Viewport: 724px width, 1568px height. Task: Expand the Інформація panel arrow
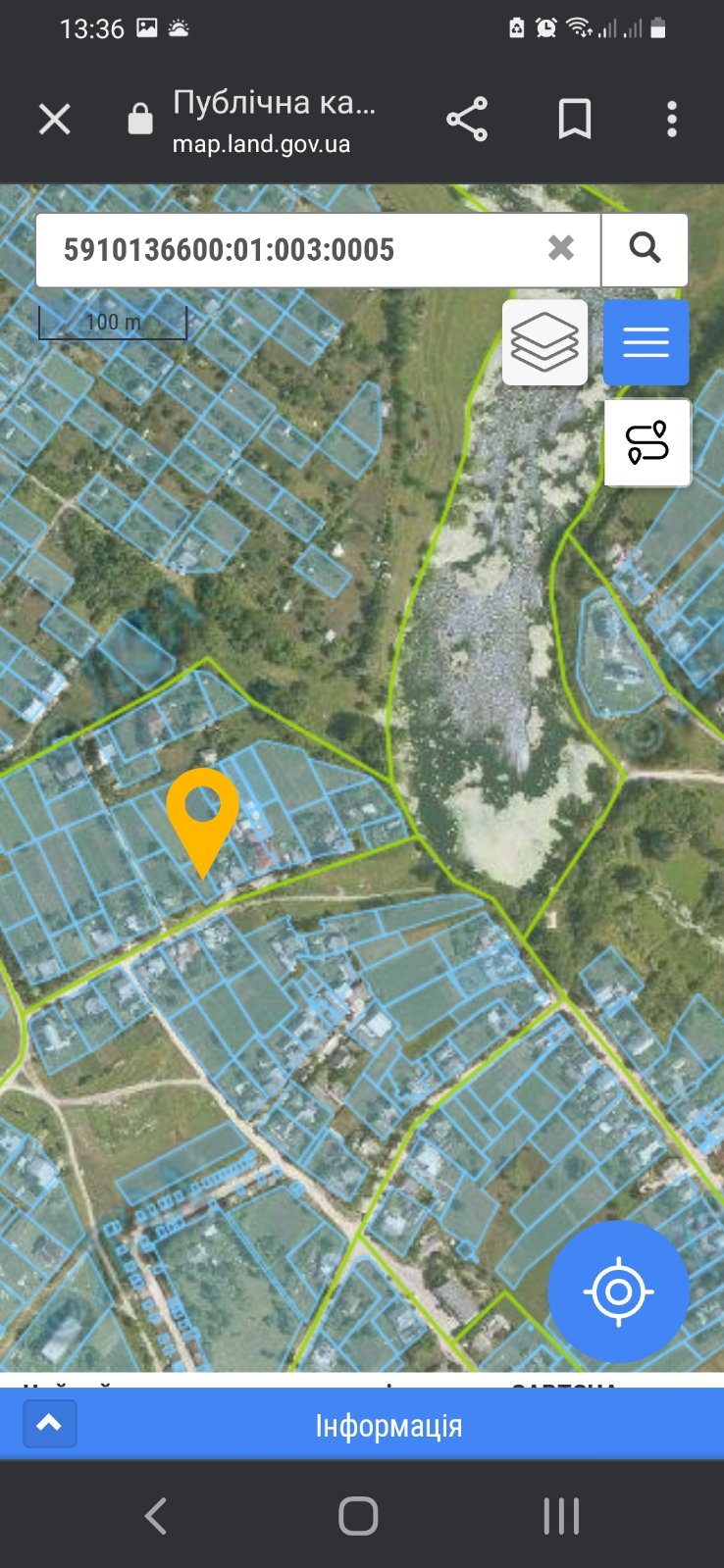[49, 1424]
